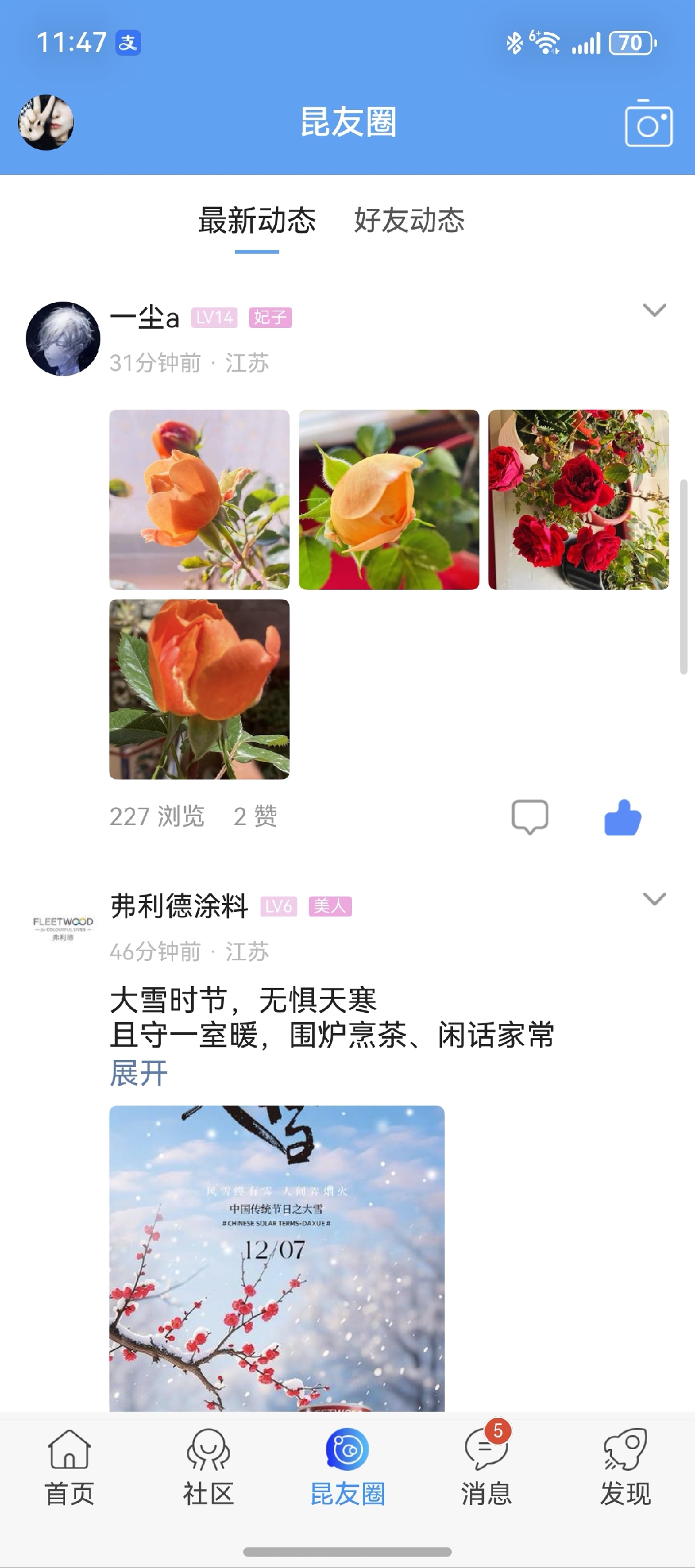Open my profile avatar in the header
Image resolution: width=695 pixels, height=1568 pixels.
(x=46, y=122)
